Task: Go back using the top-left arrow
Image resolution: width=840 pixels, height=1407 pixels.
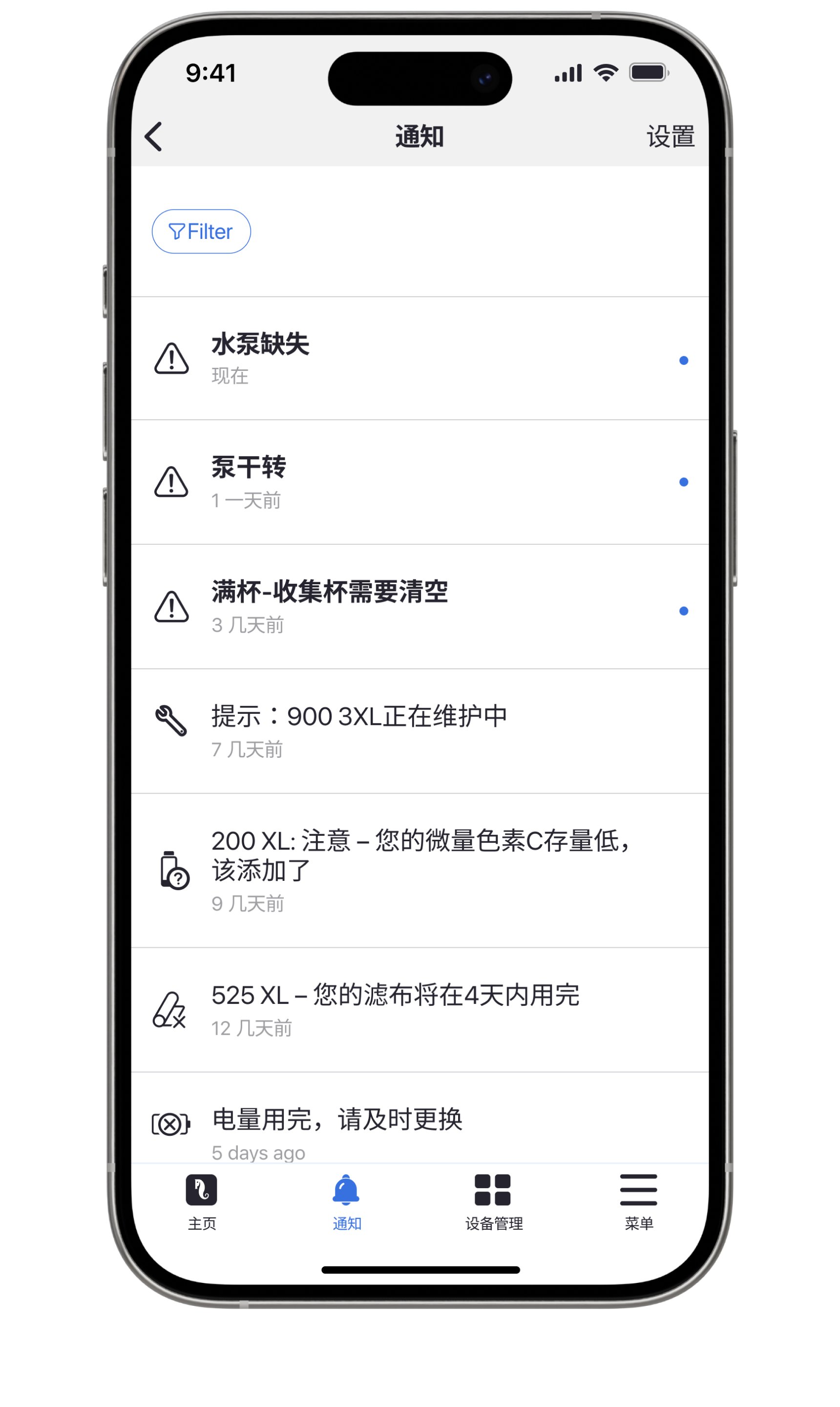Action: (x=154, y=136)
